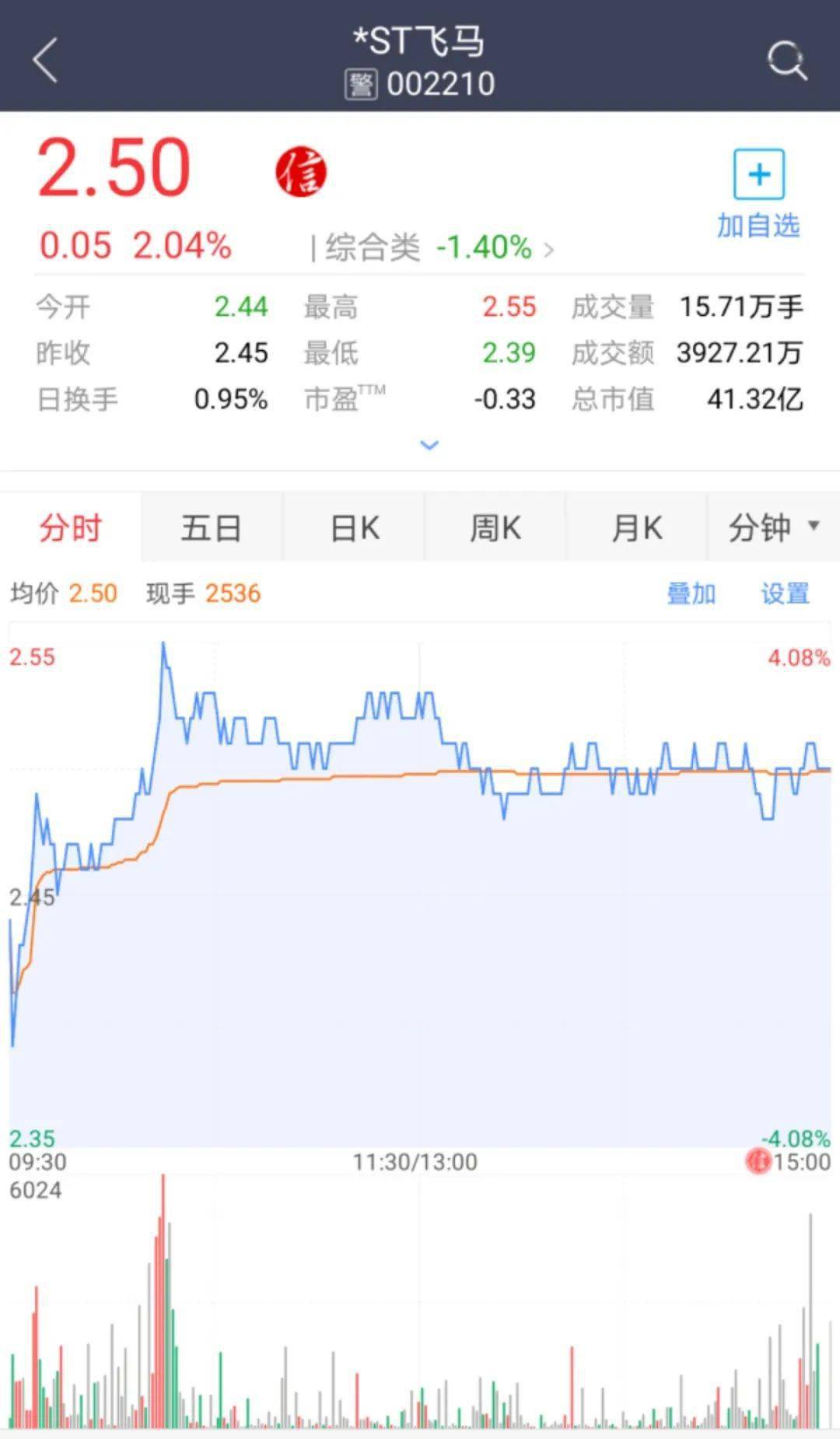Tap 叠加 to overlay another stock
This screenshot has height=1439, width=840.
click(691, 593)
